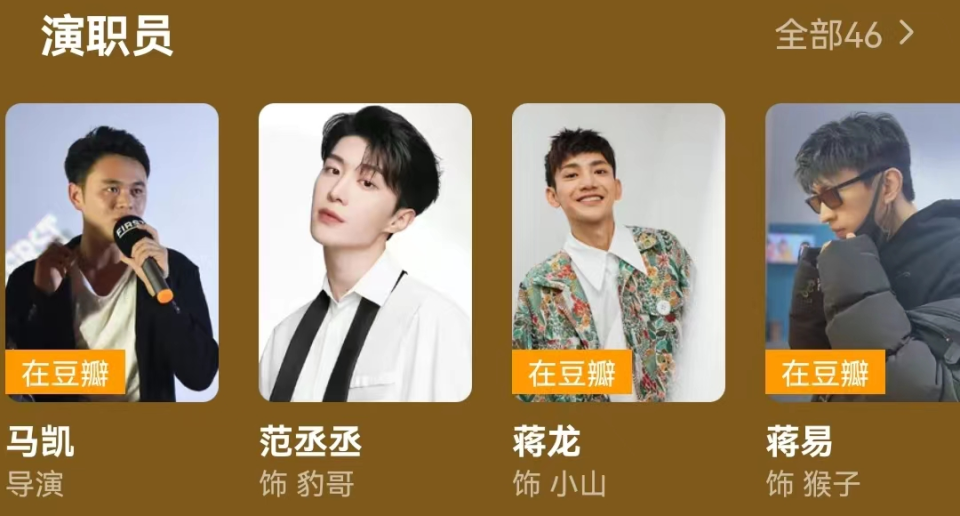Viewport: 960px width, 516px height.
Task: Open the full list of all 46 cast members
Action: click(x=845, y=35)
